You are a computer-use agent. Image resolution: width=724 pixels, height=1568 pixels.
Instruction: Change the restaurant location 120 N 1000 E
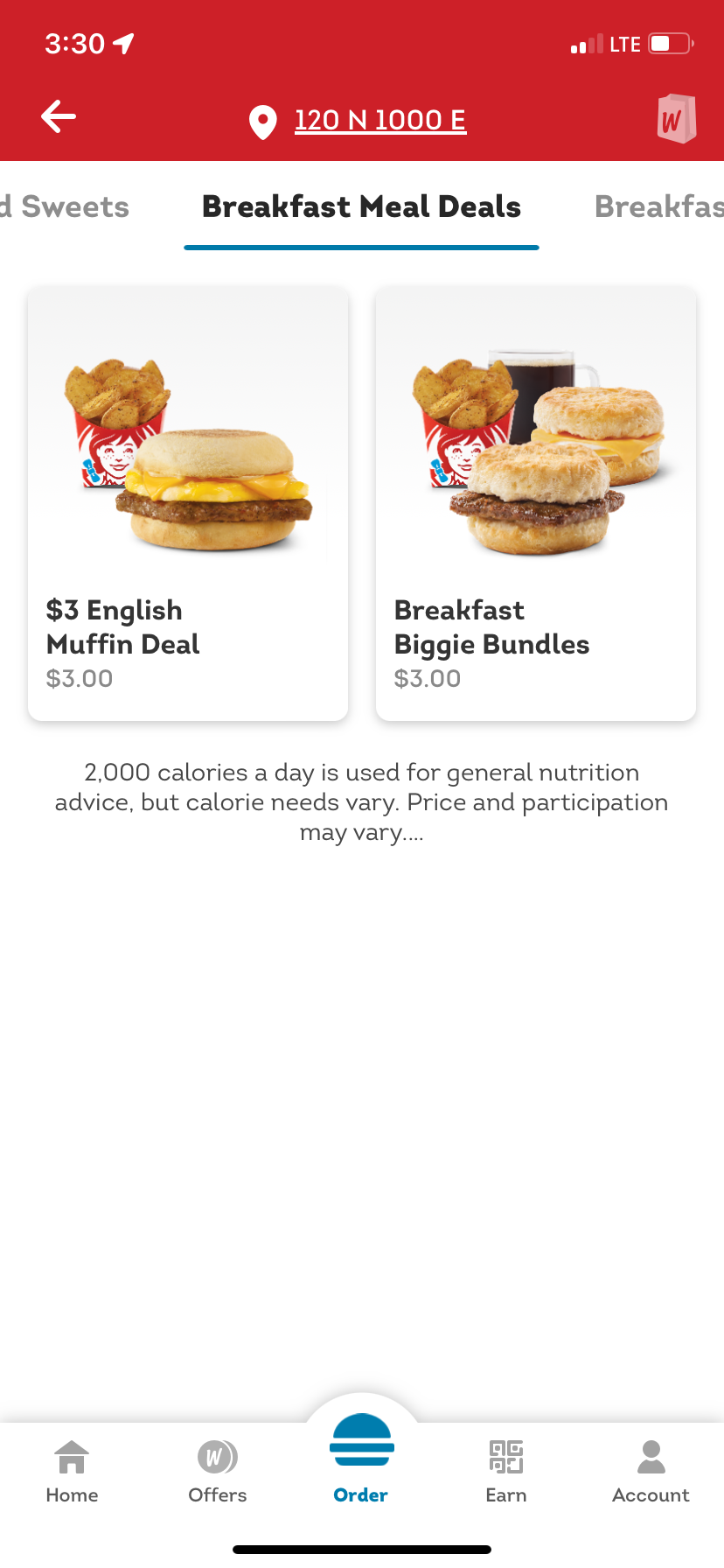tap(379, 120)
